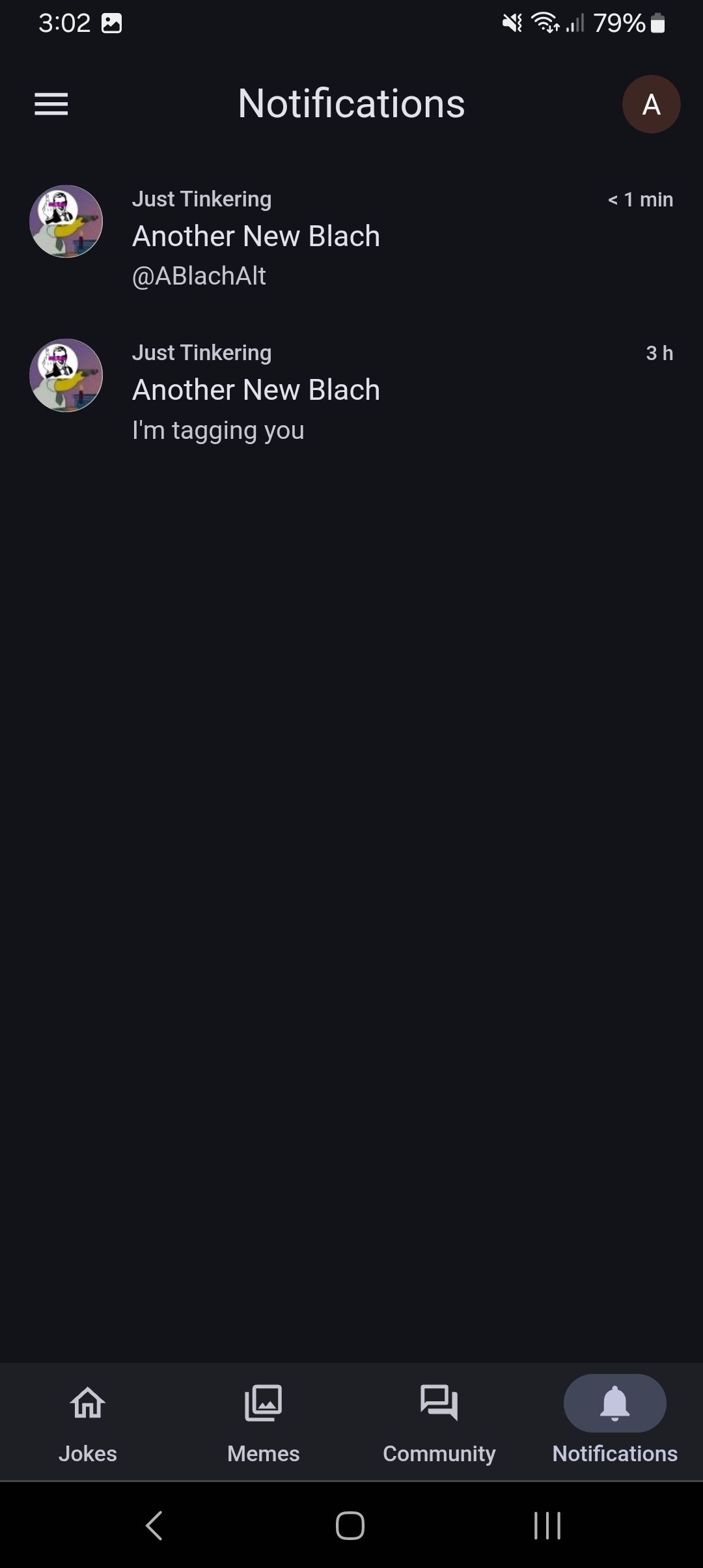
Task: Go to the Community tab
Action: [439, 1423]
